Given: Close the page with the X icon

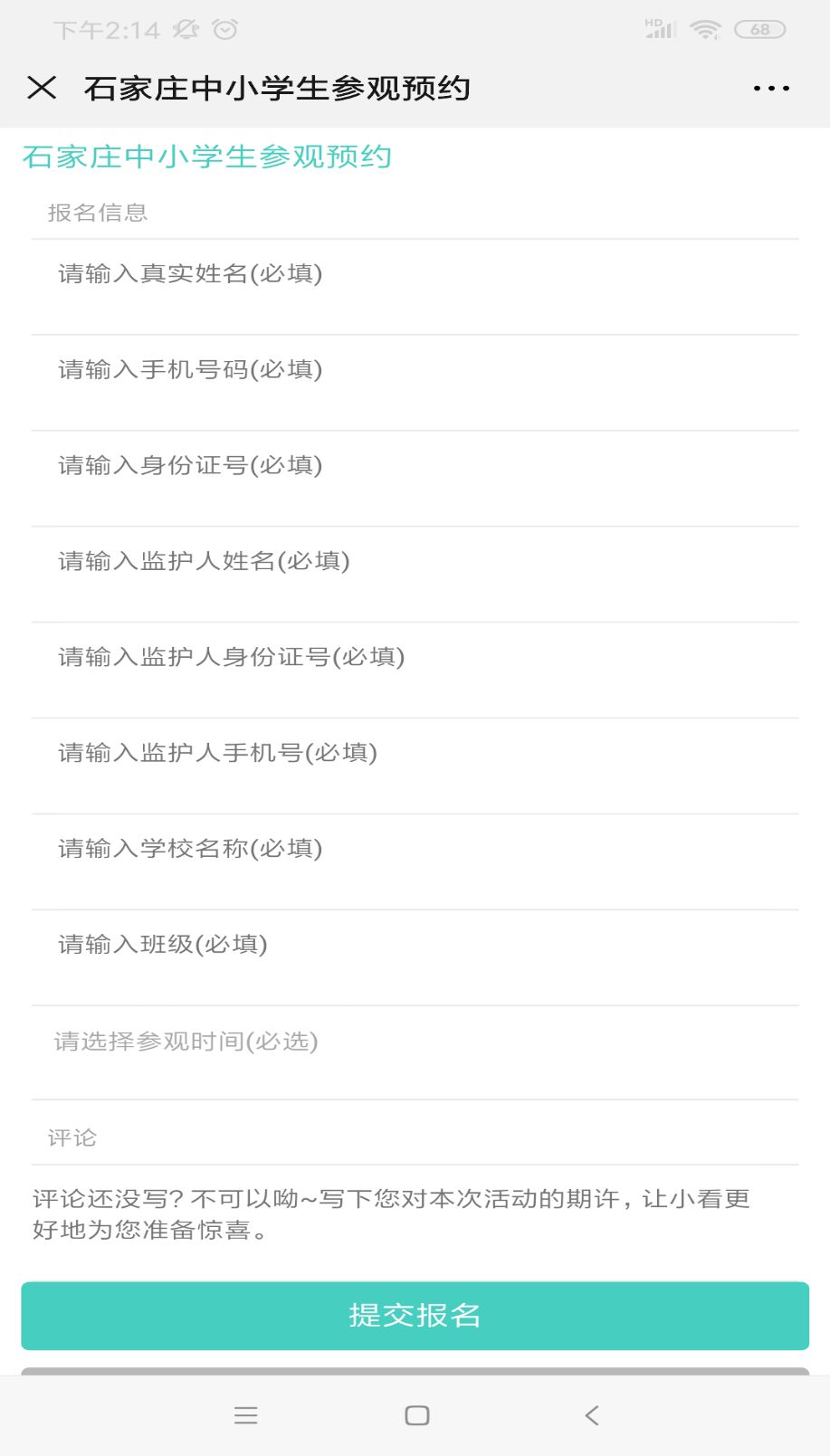Looking at the screenshot, I should coord(42,88).
